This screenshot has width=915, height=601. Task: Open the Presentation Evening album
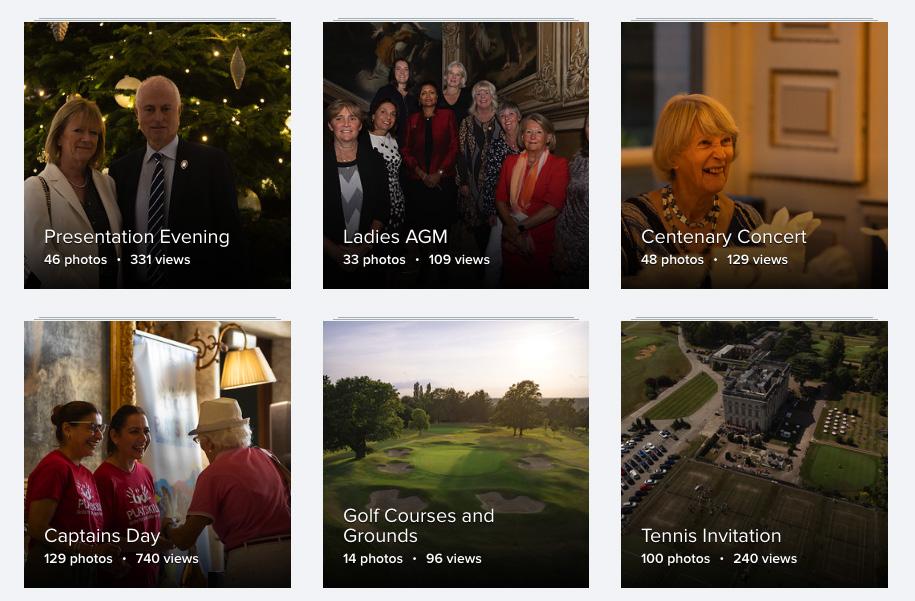(157, 155)
